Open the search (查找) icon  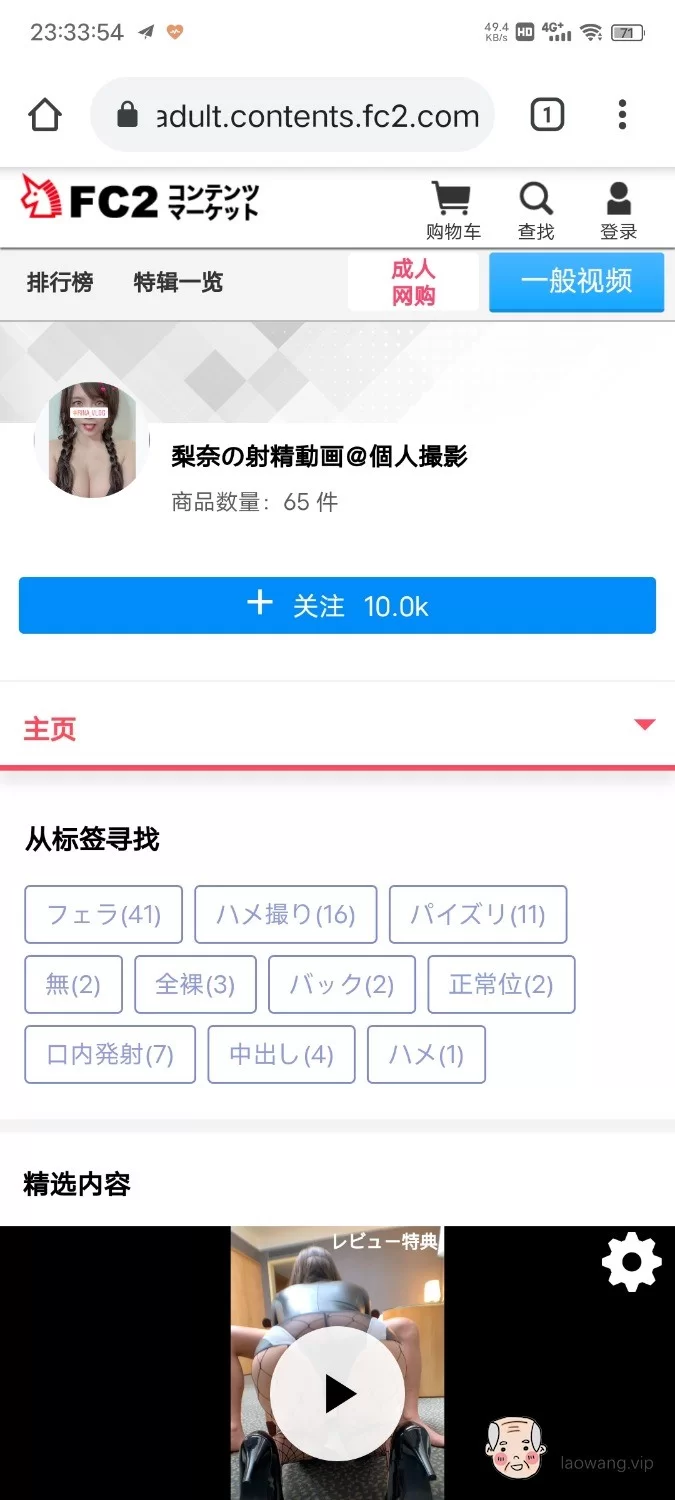tap(536, 210)
